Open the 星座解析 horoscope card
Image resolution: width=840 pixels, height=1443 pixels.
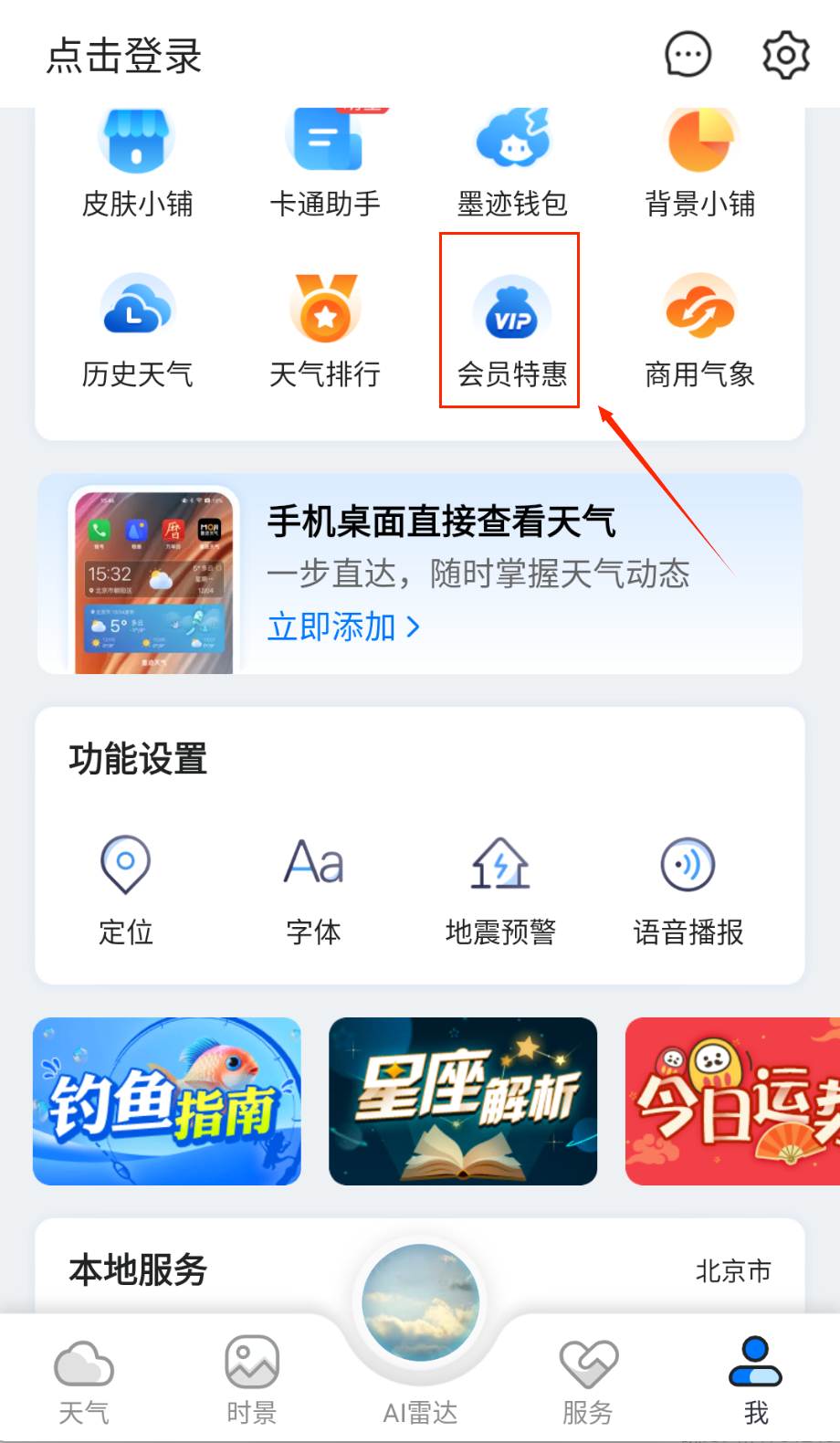coord(463,1101)
